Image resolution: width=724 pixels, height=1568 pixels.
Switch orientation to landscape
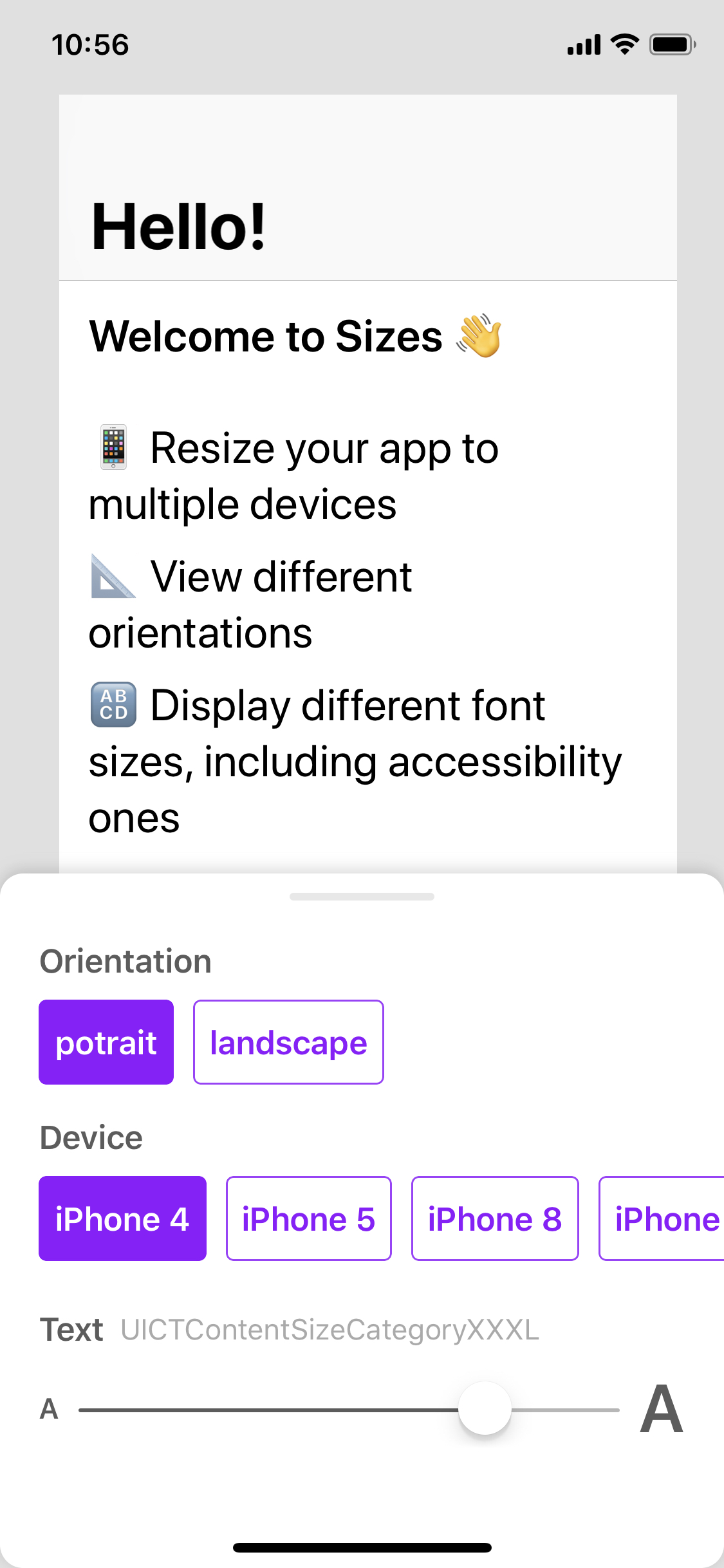[288, 1042]
